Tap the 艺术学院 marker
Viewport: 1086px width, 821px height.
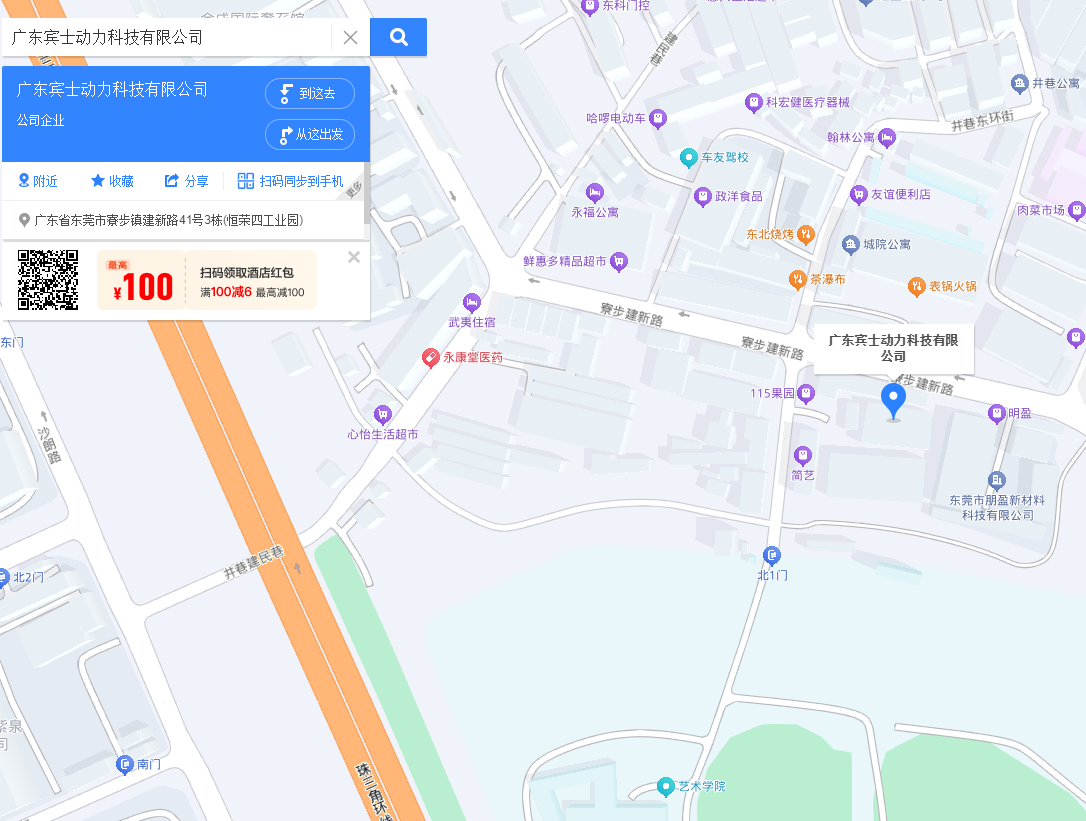pos(666,786)
